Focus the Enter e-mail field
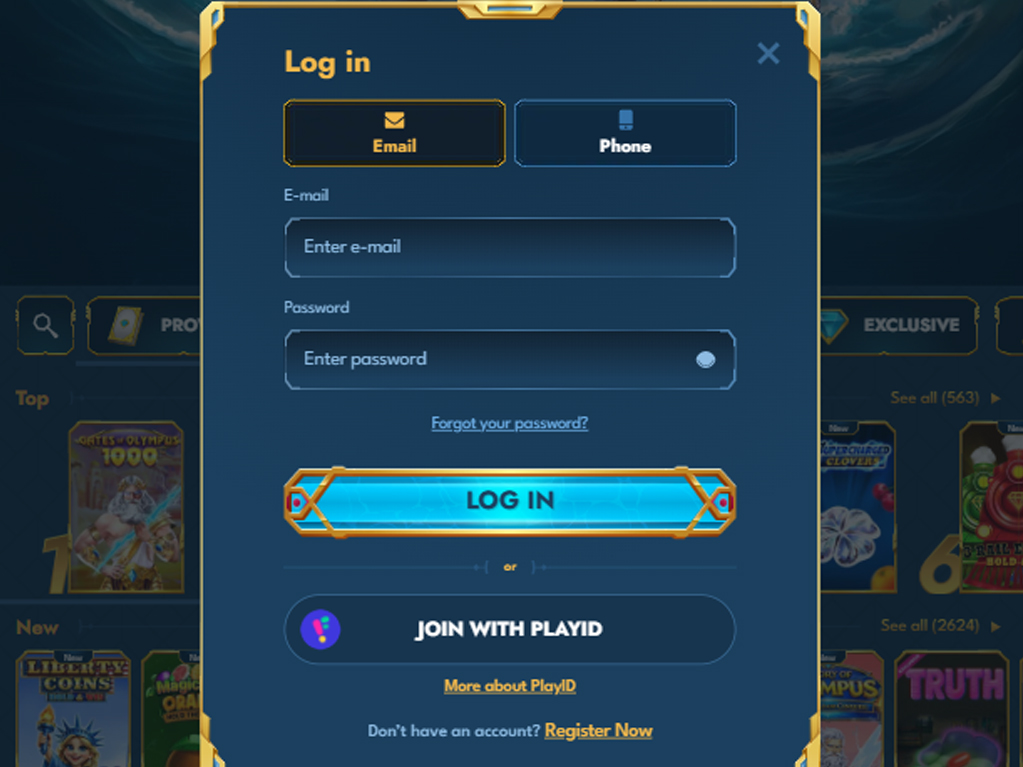 pyautogui.click(x=510, y=247)
